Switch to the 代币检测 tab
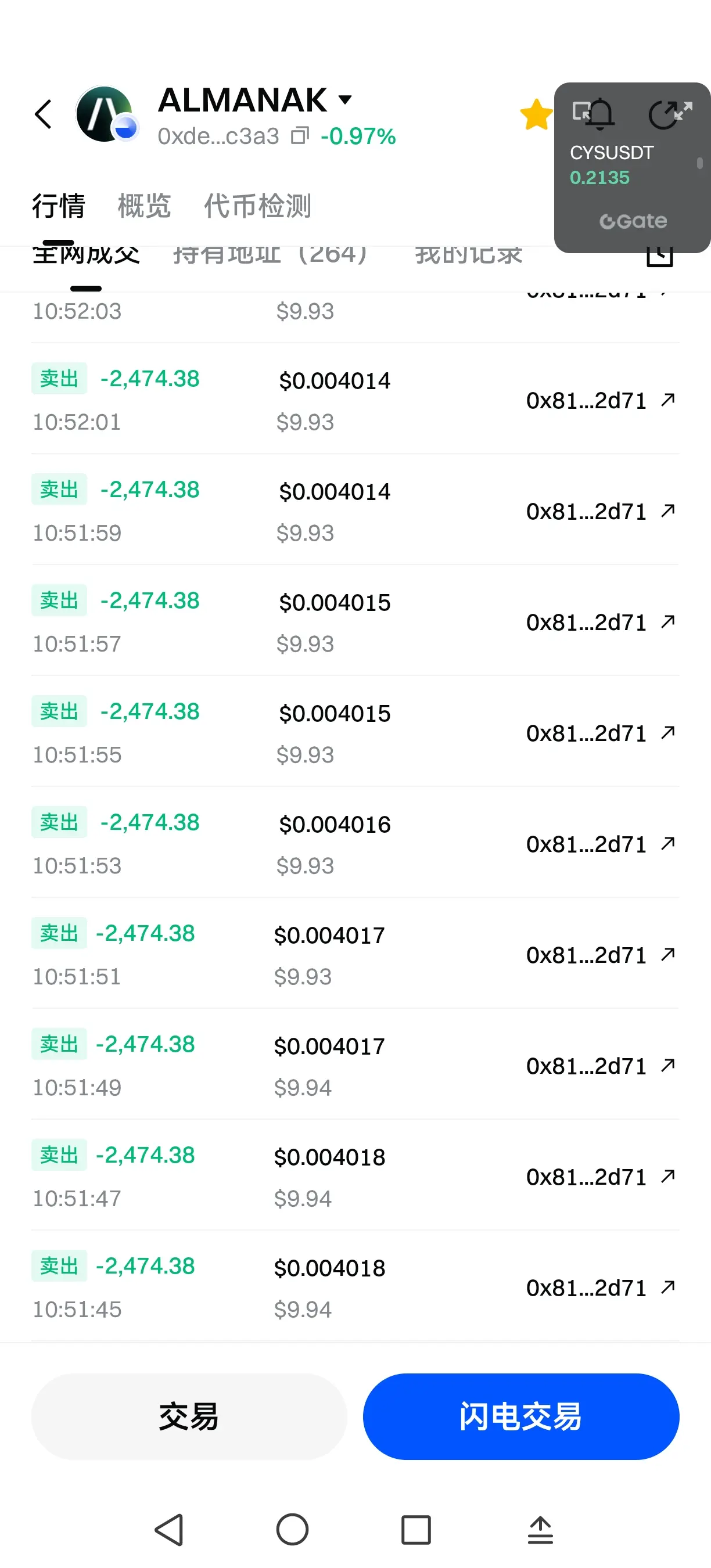The width and height of the screenshot is (711, 1568). pyautogui.click(x=257, y=206)
